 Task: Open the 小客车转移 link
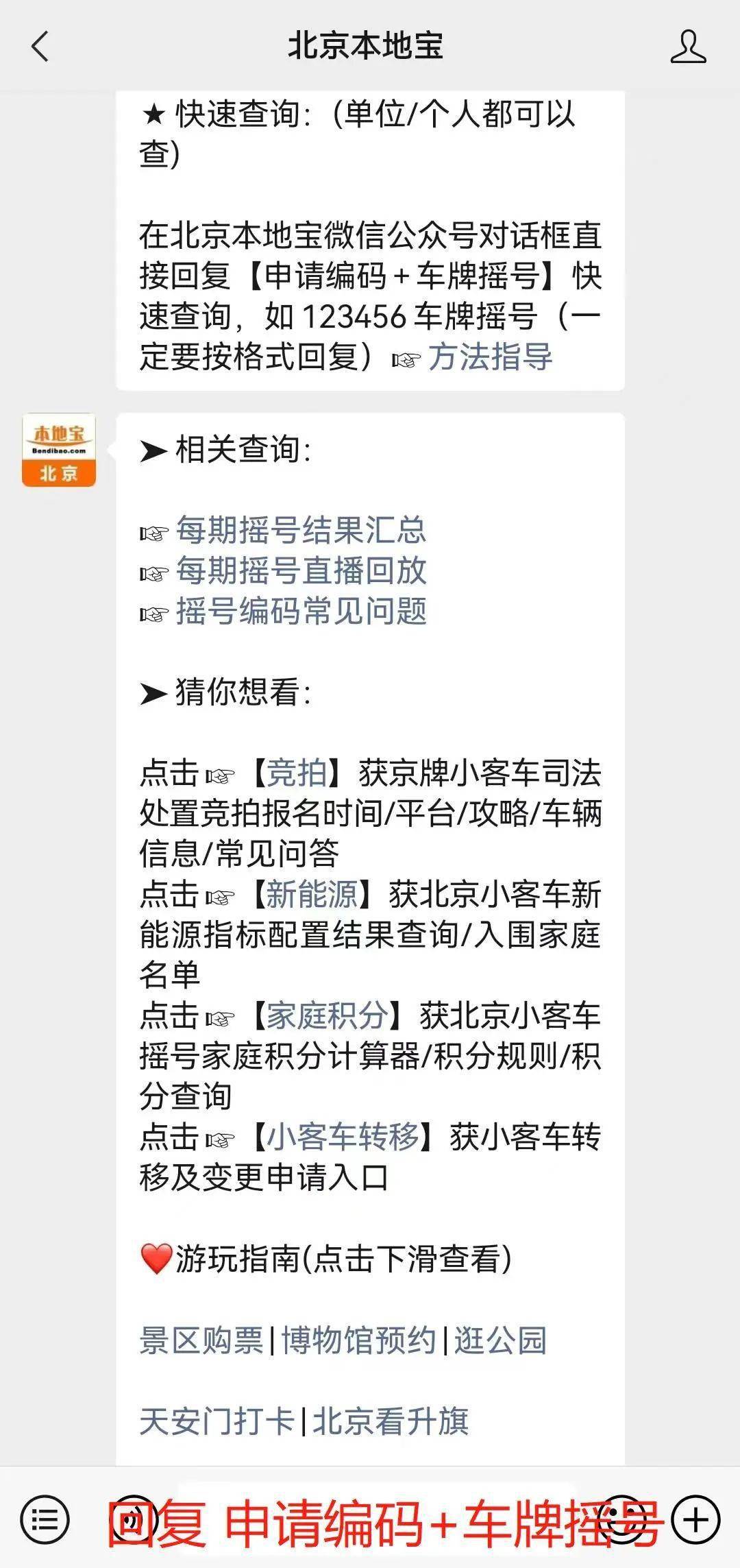[342, 1137]
